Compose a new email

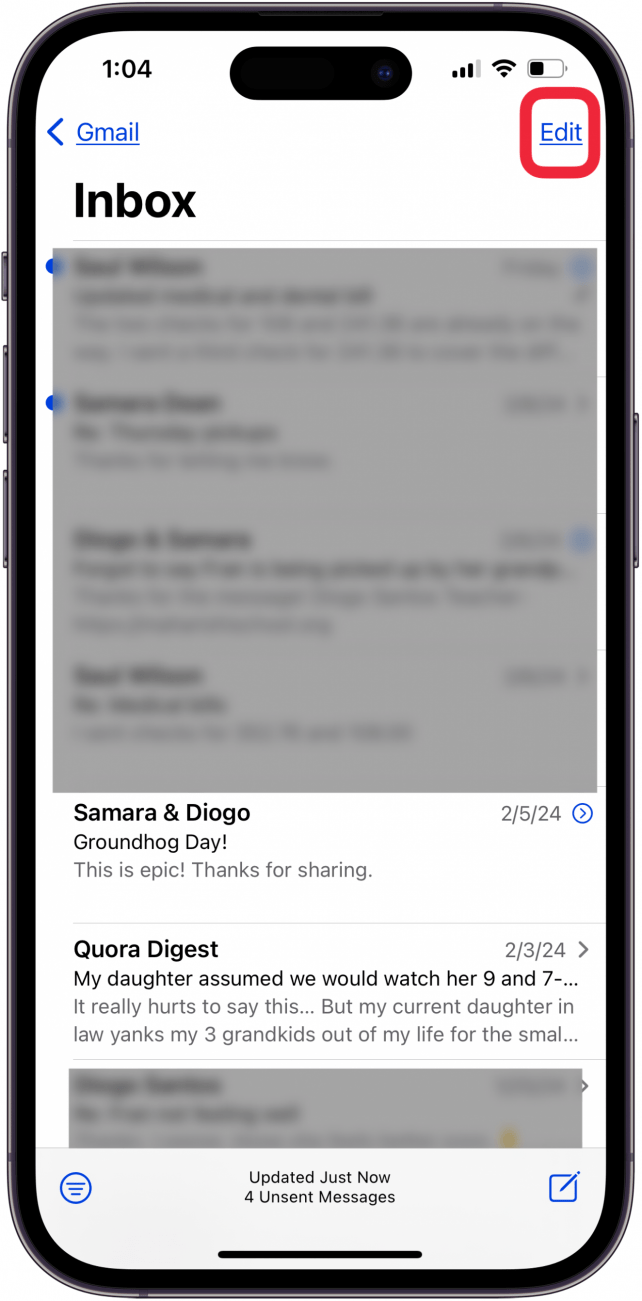point(564,1187)
